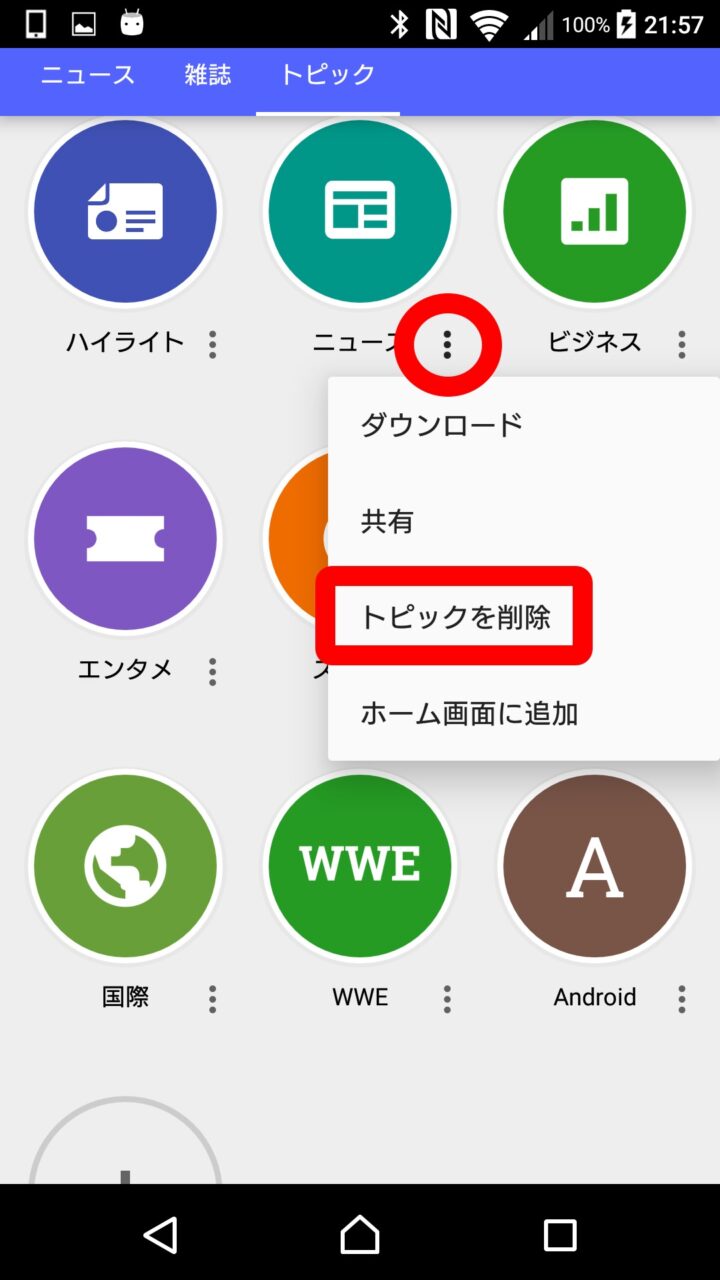Open more options for Android
This screenshot has height=1280, width=720.
tap(682, 998)
